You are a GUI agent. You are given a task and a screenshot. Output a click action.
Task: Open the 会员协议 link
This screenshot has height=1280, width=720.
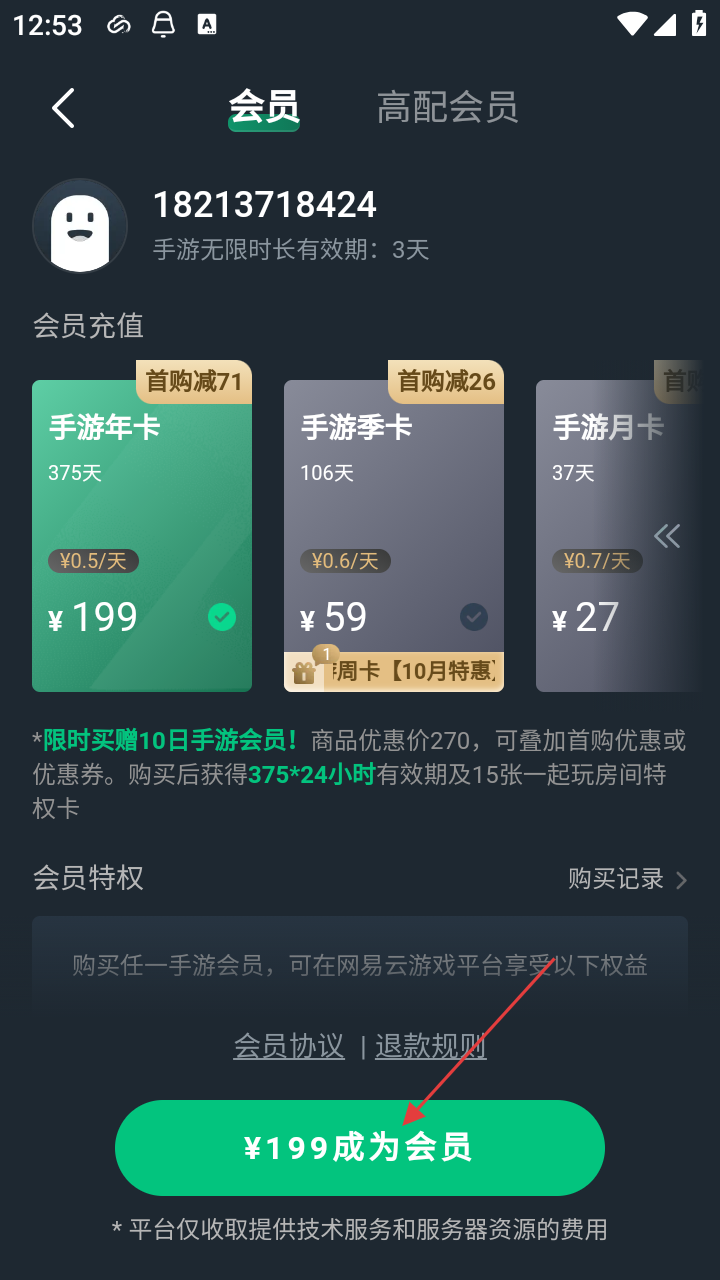coord(289,1046)
